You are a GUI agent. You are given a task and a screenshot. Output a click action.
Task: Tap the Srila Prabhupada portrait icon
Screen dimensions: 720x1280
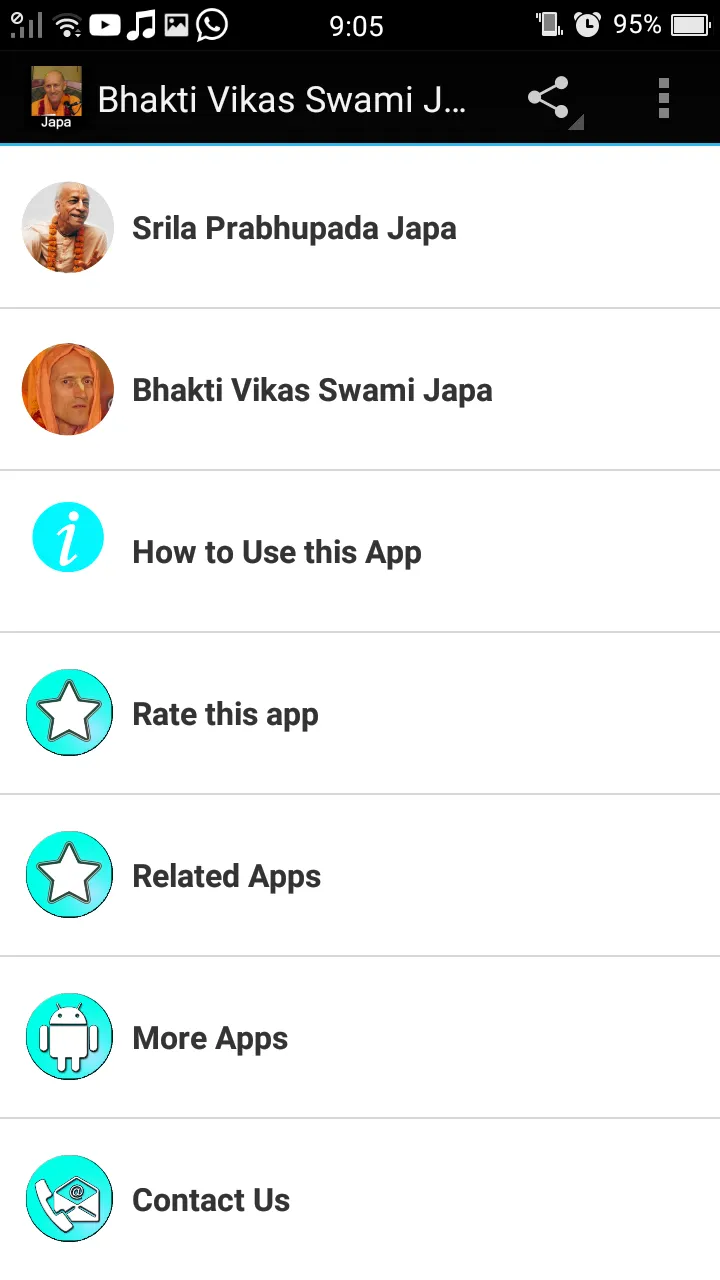68,228
